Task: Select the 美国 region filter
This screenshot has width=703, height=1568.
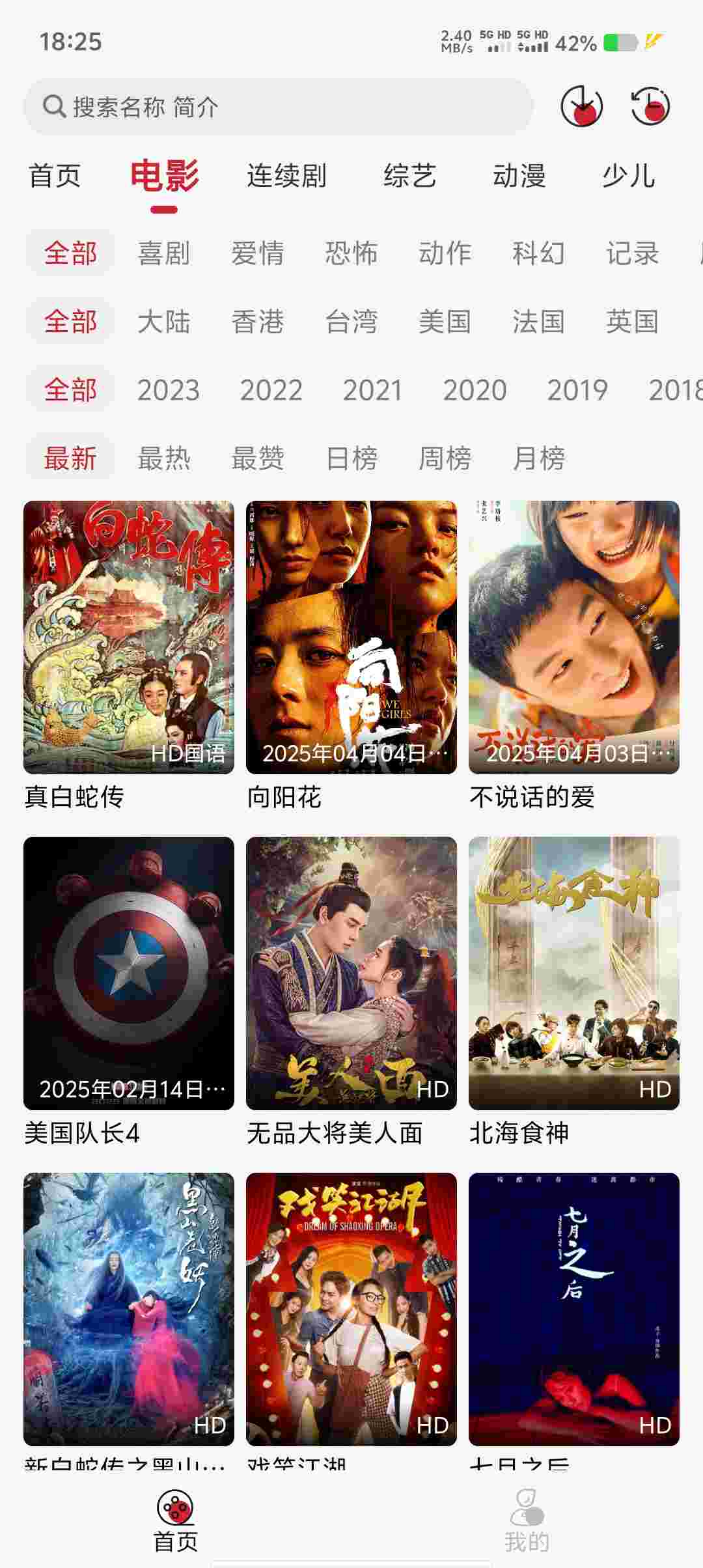Action: pos(445,322)
